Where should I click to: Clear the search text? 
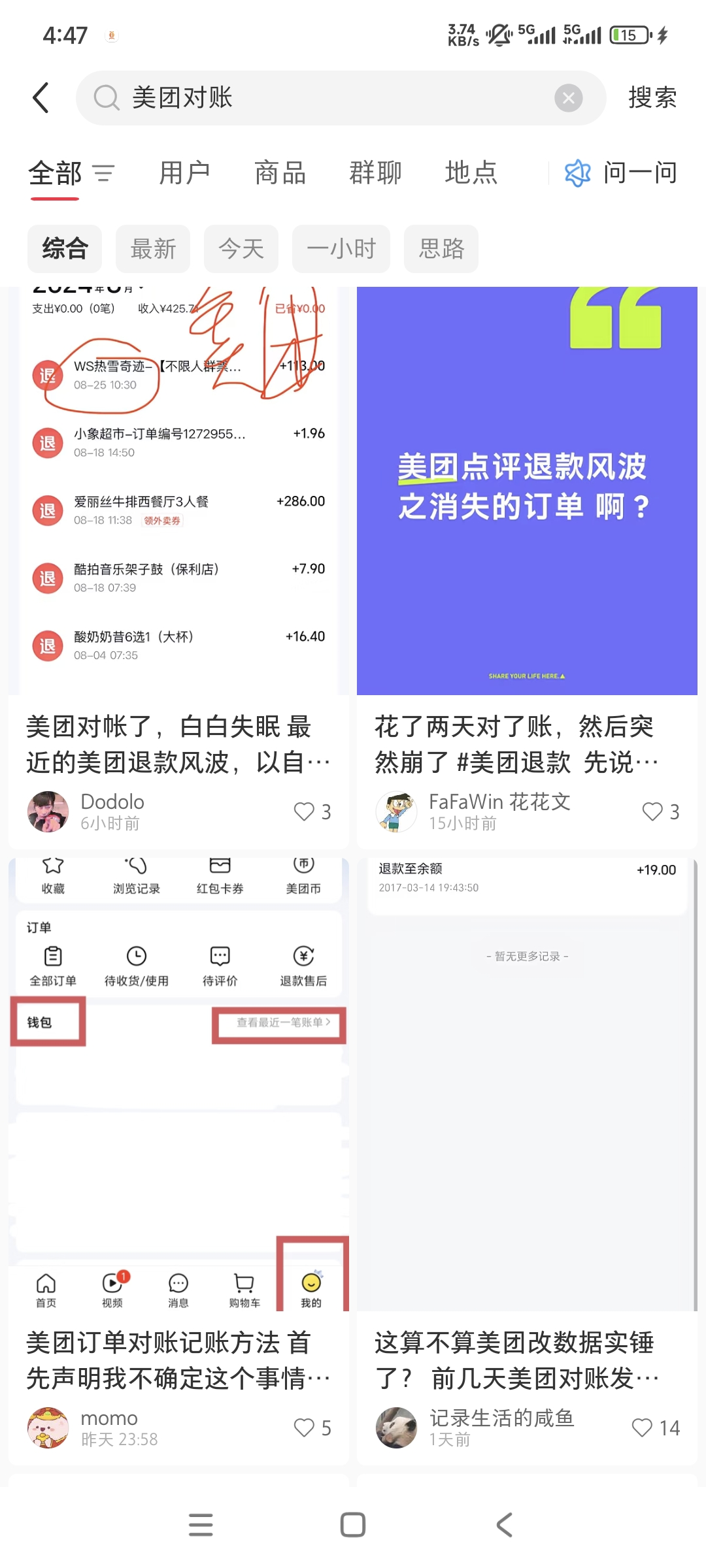[568, 98]
